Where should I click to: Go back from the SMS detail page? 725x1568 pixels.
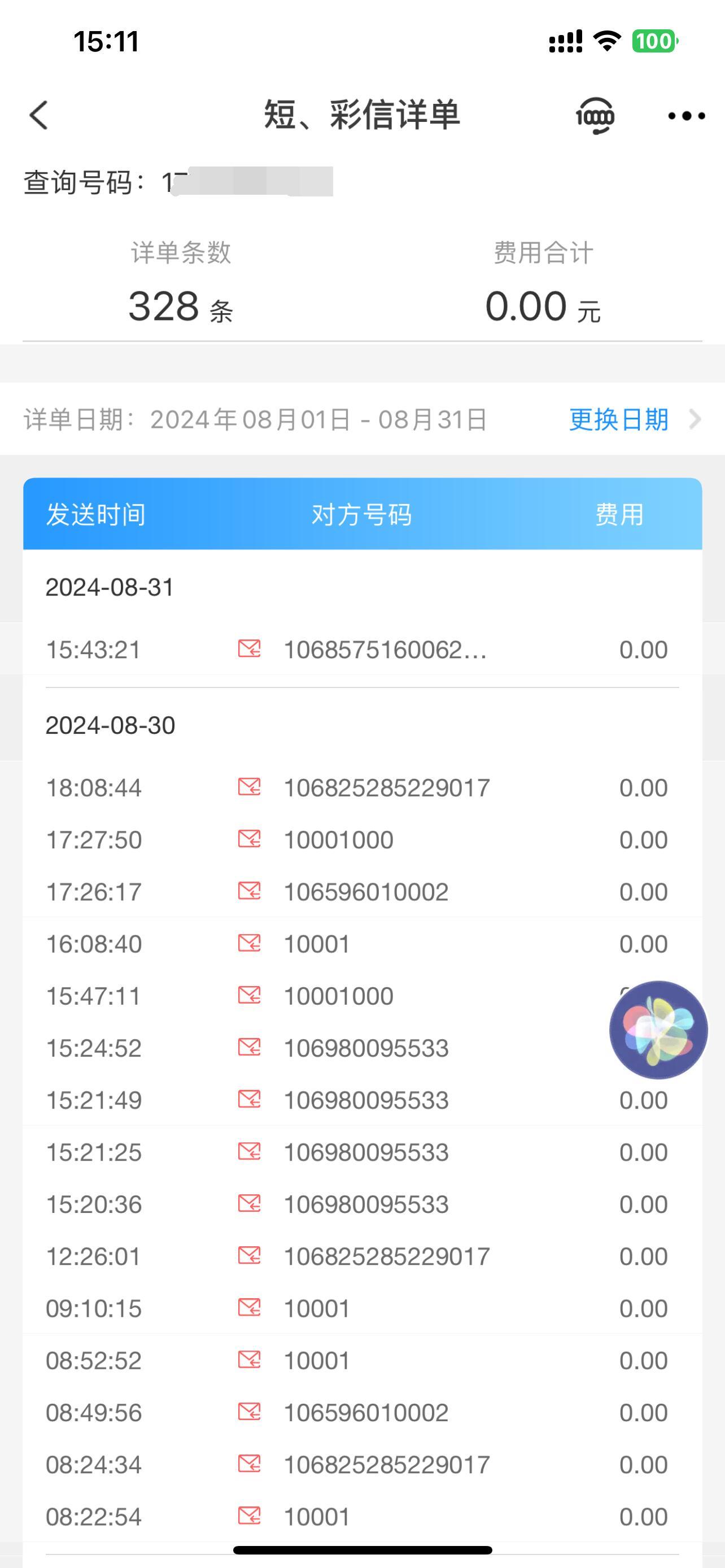[39, 115]
